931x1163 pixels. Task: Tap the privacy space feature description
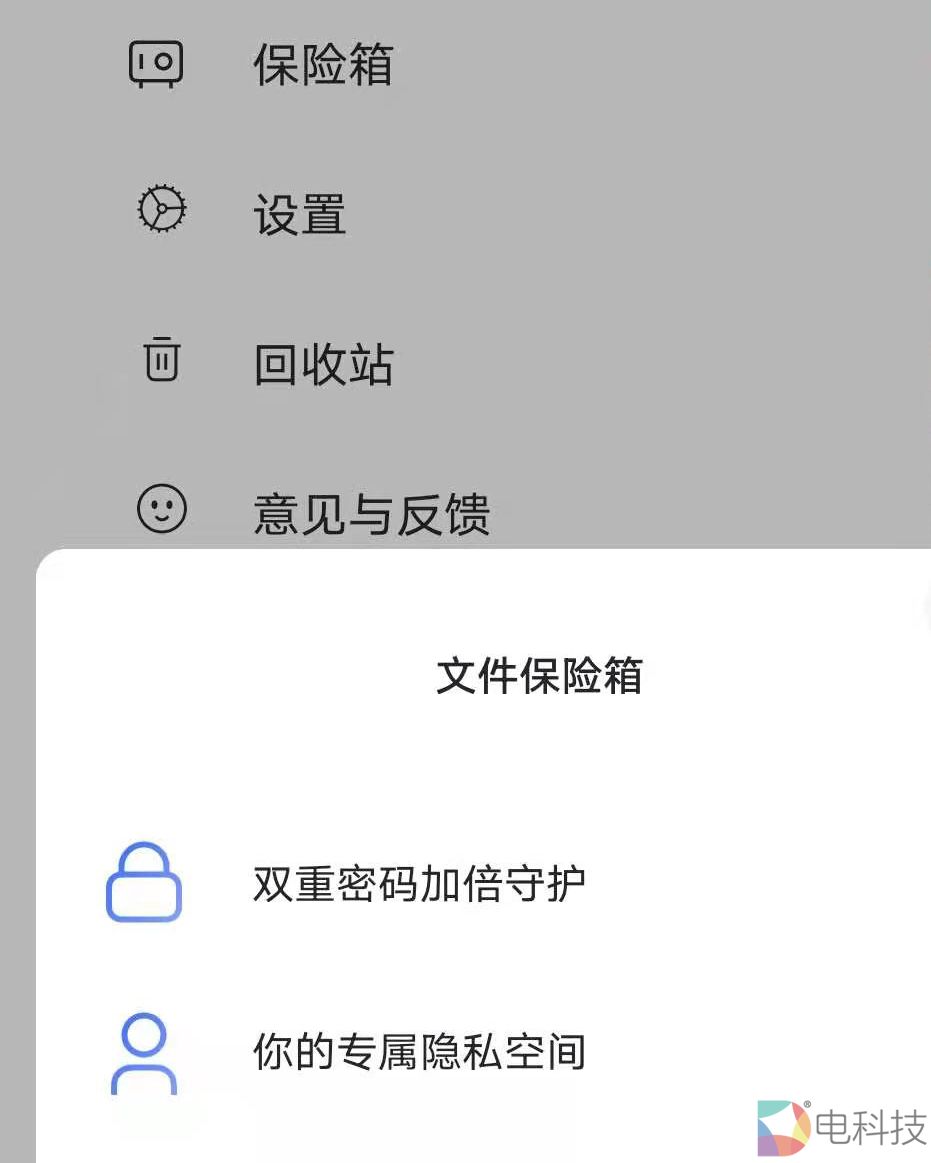coord(420,1051)
